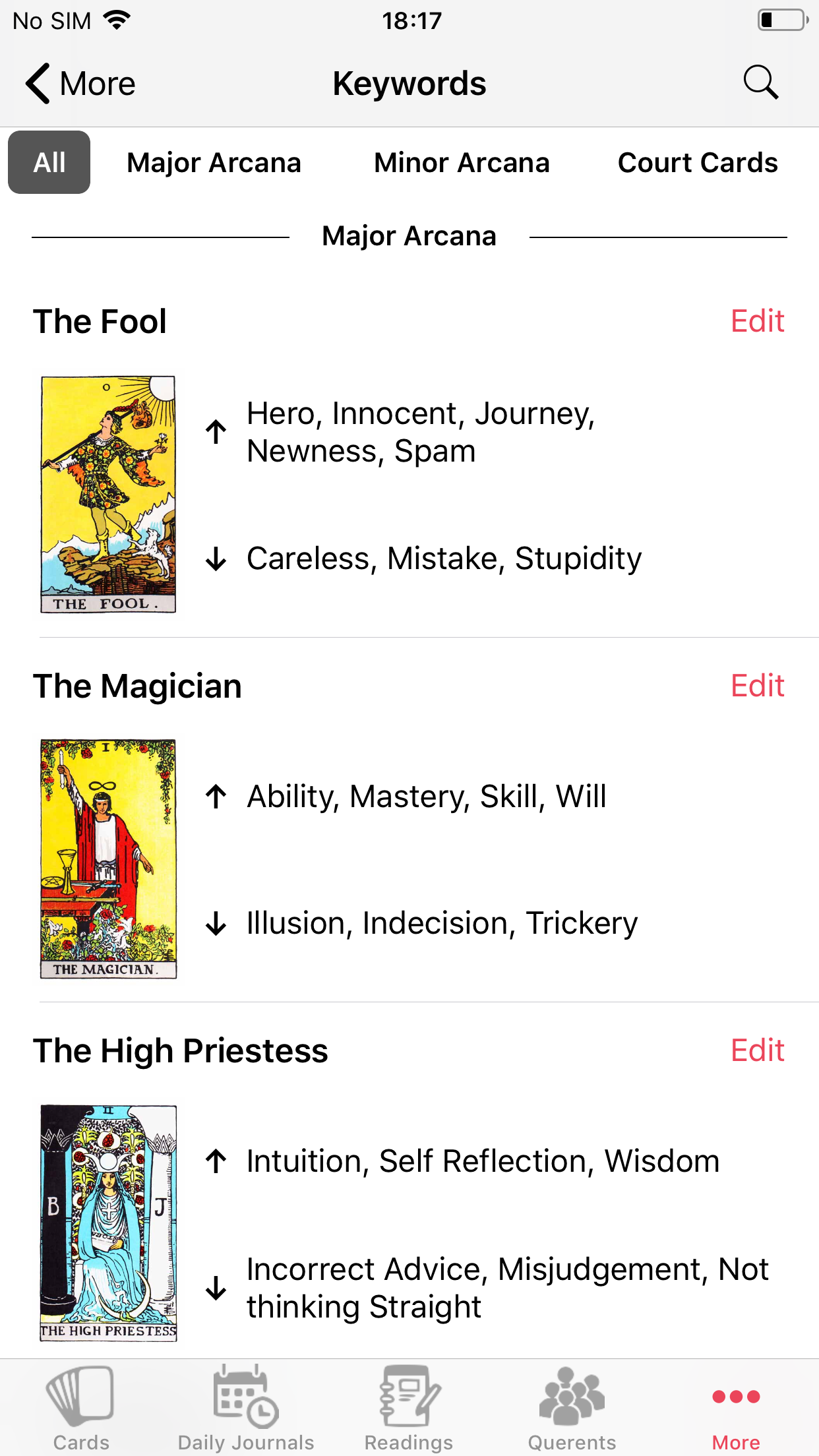The height and width of the screenshot is (1456, 819).
Task: Open the keyword search
Action: (x=761, y=82)
